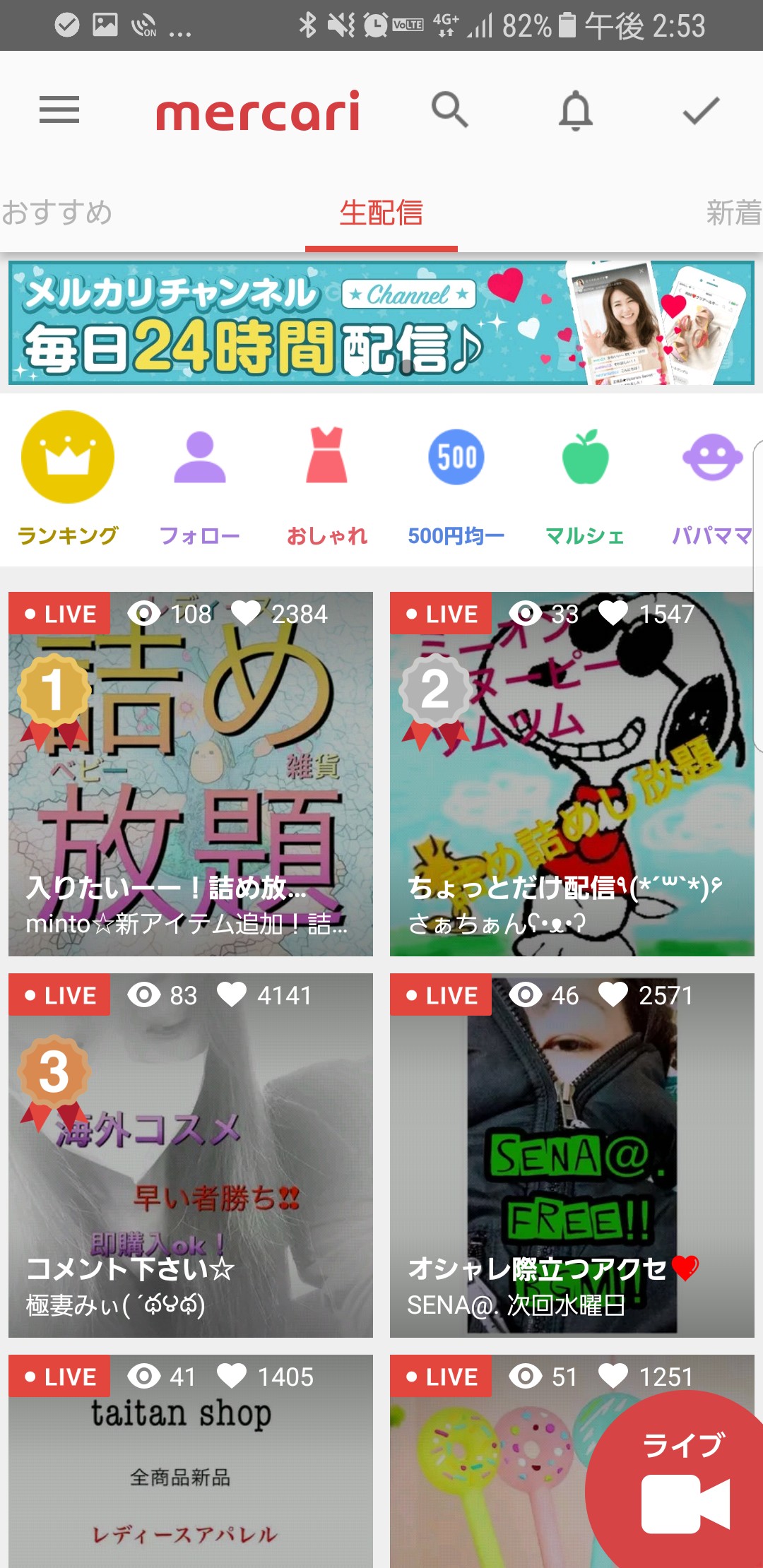Watch the コメント下さい☆ live stream
The height and width of the screenshot is (1568, 763).
tap(191, 1156)
